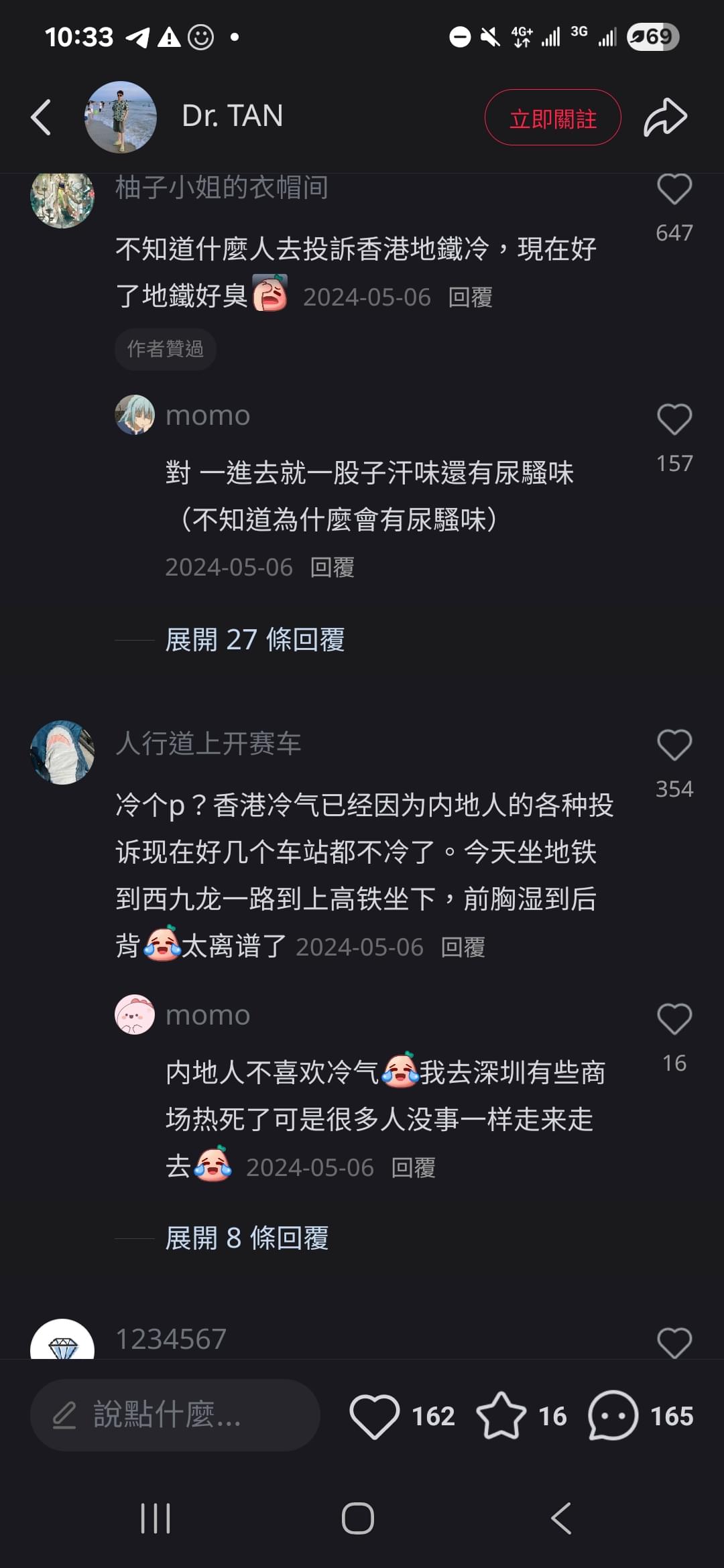Expand the 8 replies thread
Screen dimensions: 724x1568
pyautogui.click(x=247, y=1238)
